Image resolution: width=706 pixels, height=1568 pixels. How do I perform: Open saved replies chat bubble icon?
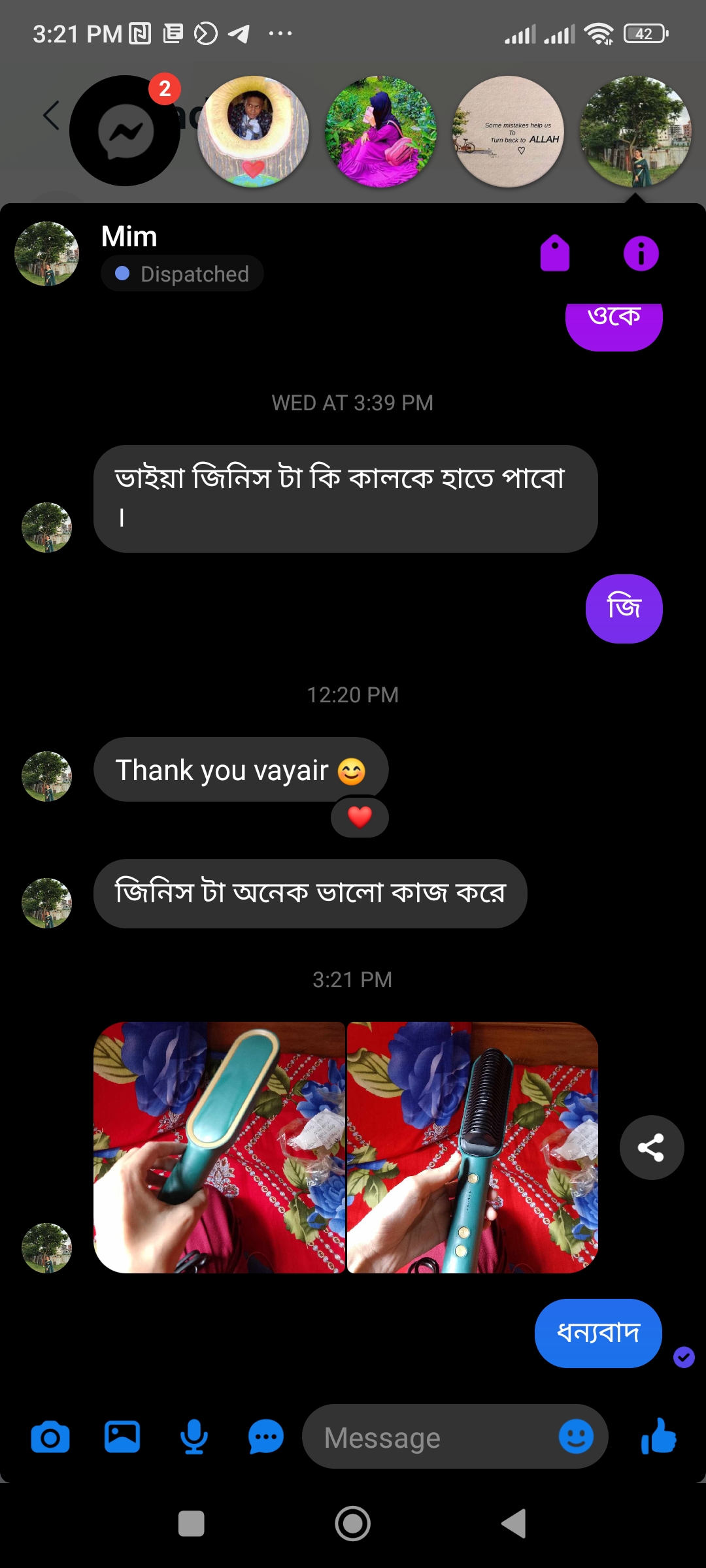[x=266, y=1437]
